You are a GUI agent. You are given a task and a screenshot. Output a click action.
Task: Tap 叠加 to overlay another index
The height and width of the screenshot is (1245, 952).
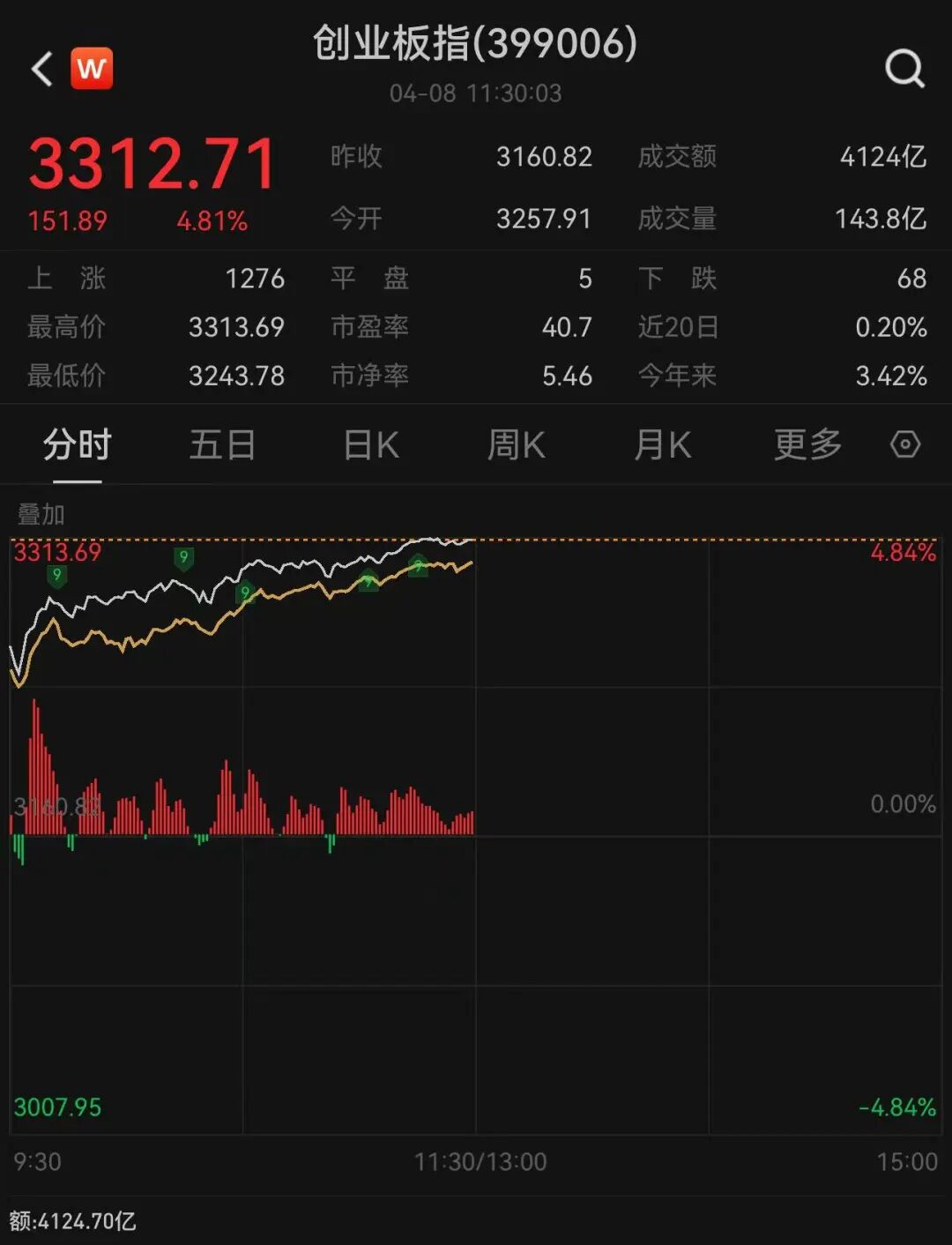41,514
